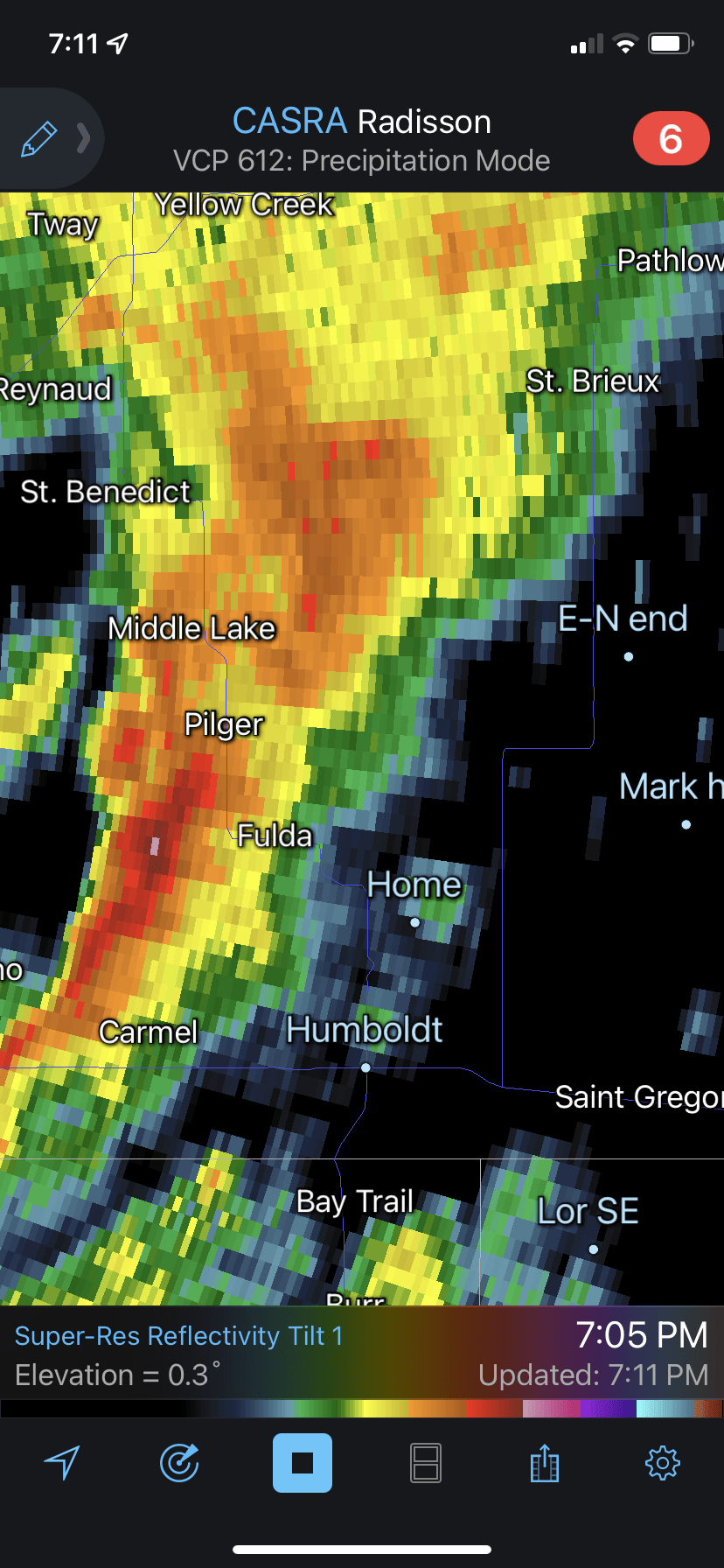The height and width of the screenshot is (1568, 724).
Task: Change the Super-Res Reflectivity Tilt 1 product
Action: click(x=179, y=1336)
